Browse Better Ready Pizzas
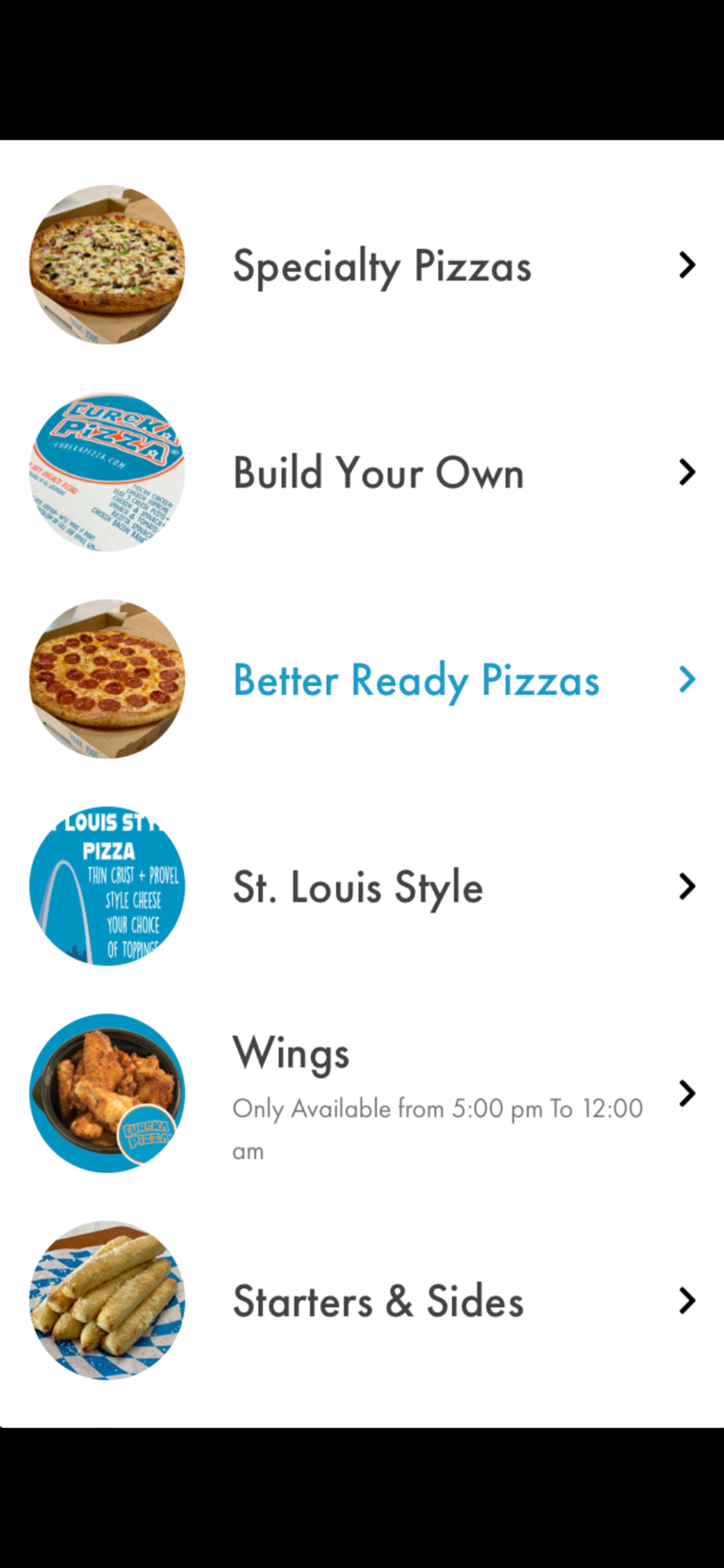Viewport: 724px width, 1568px height. (416, 680)
